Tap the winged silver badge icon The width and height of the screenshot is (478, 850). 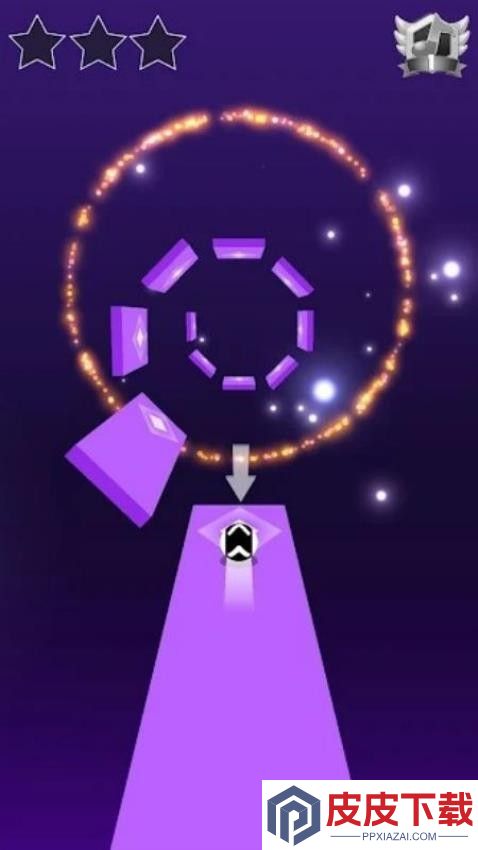431,46
